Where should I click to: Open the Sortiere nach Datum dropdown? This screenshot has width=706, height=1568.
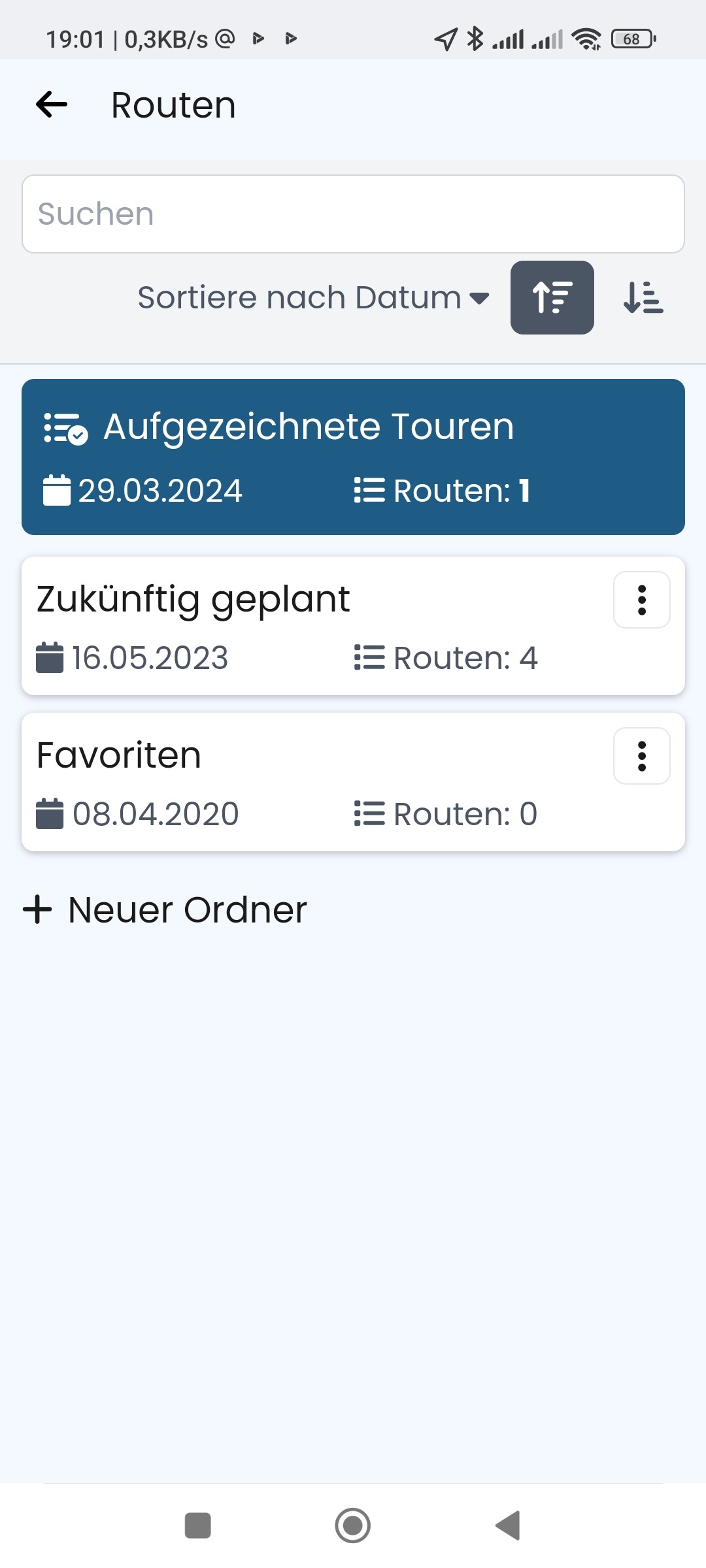tap(313, 298)
